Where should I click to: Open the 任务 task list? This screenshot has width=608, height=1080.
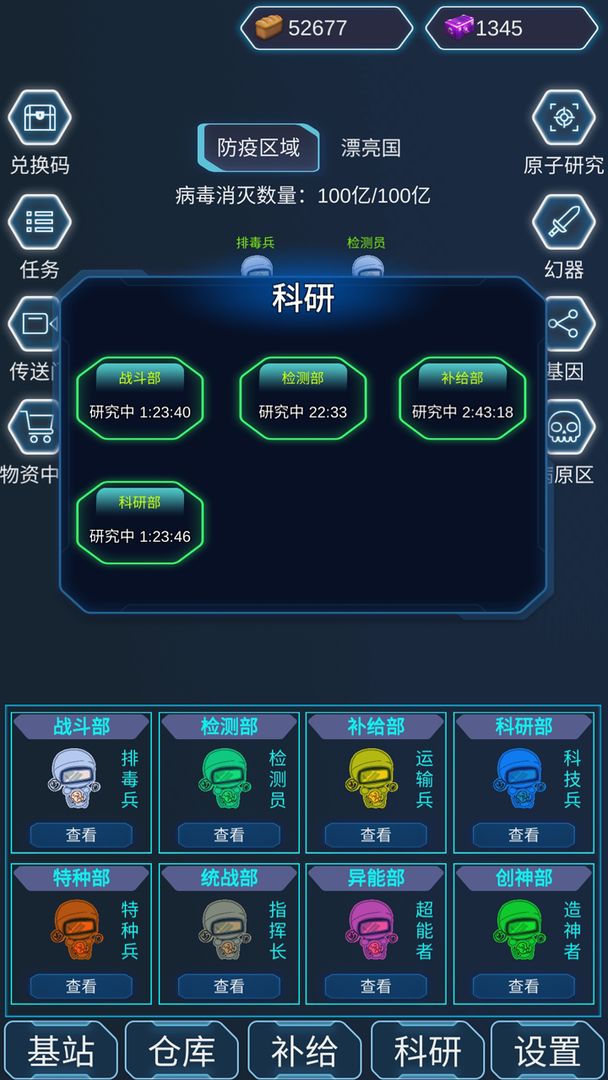click(x=39, y=222)
